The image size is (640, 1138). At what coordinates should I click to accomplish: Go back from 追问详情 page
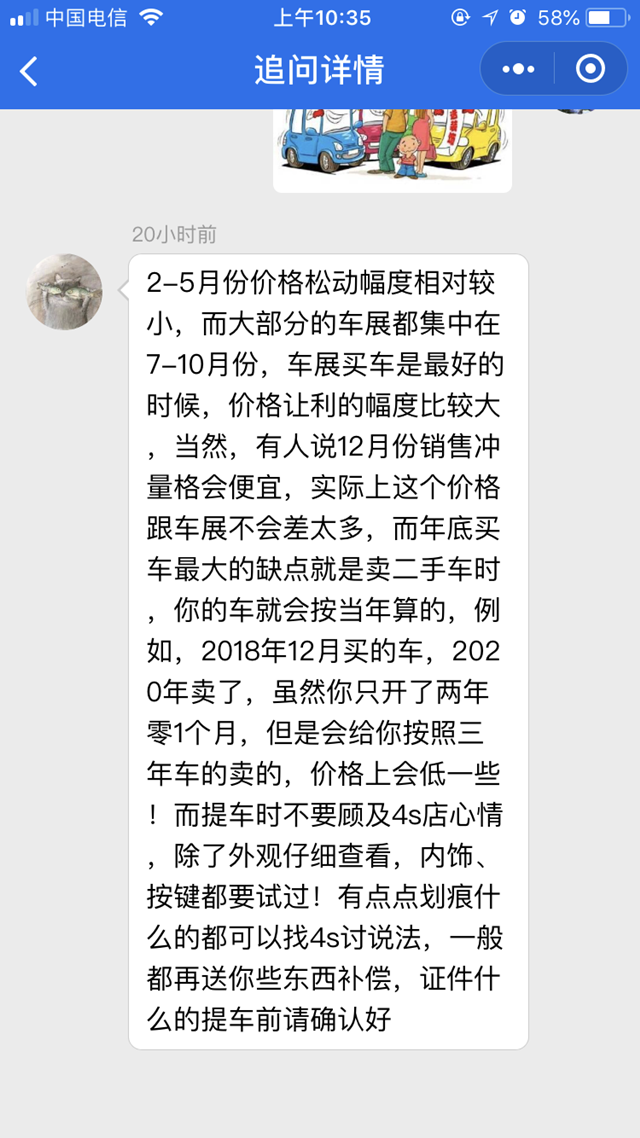point(29,70)
